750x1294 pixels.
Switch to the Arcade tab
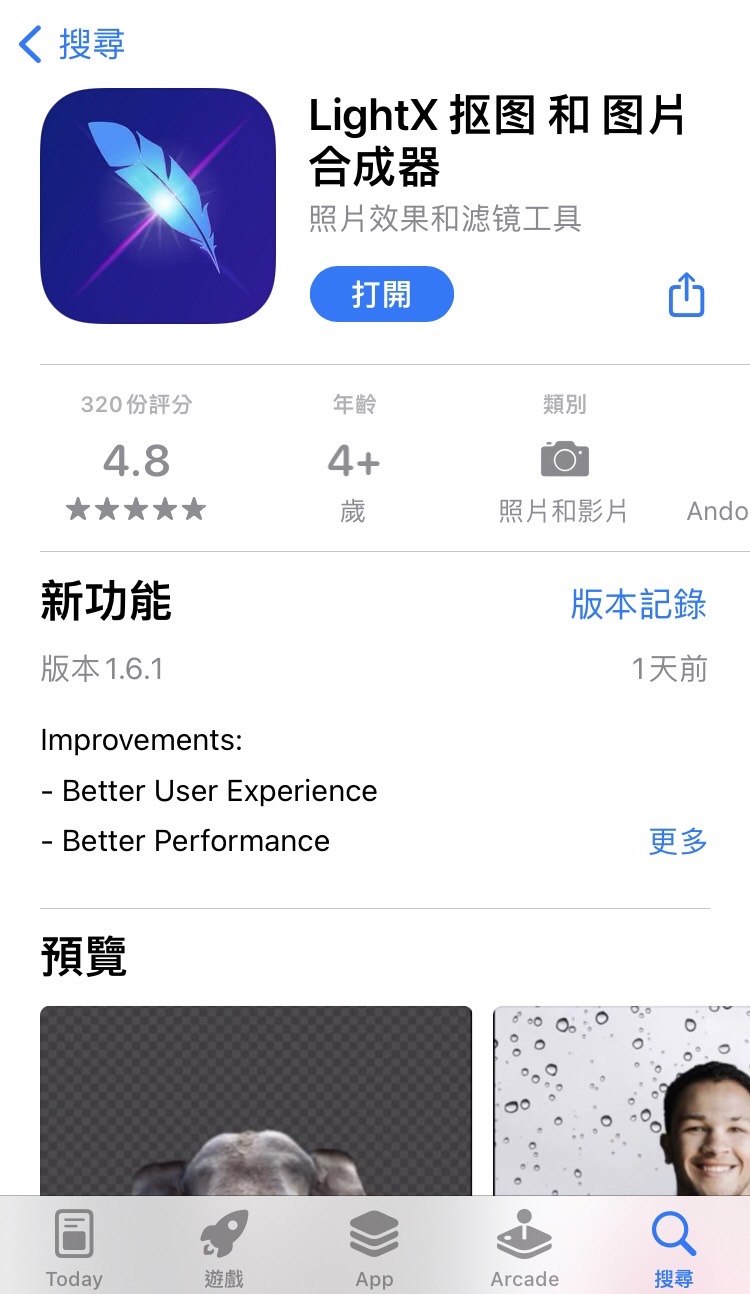(x=524, y=1248)
